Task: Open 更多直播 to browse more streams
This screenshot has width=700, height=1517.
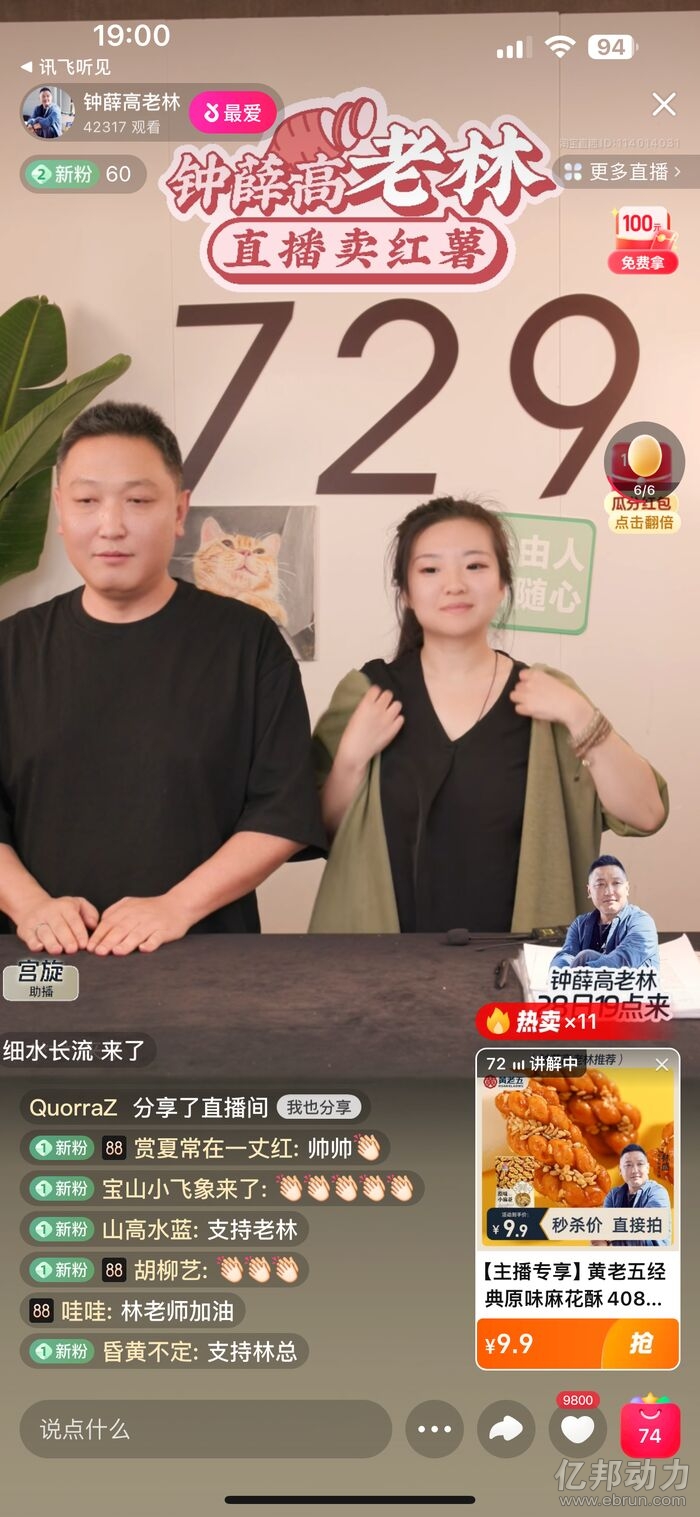Action: tap(627, 172)
